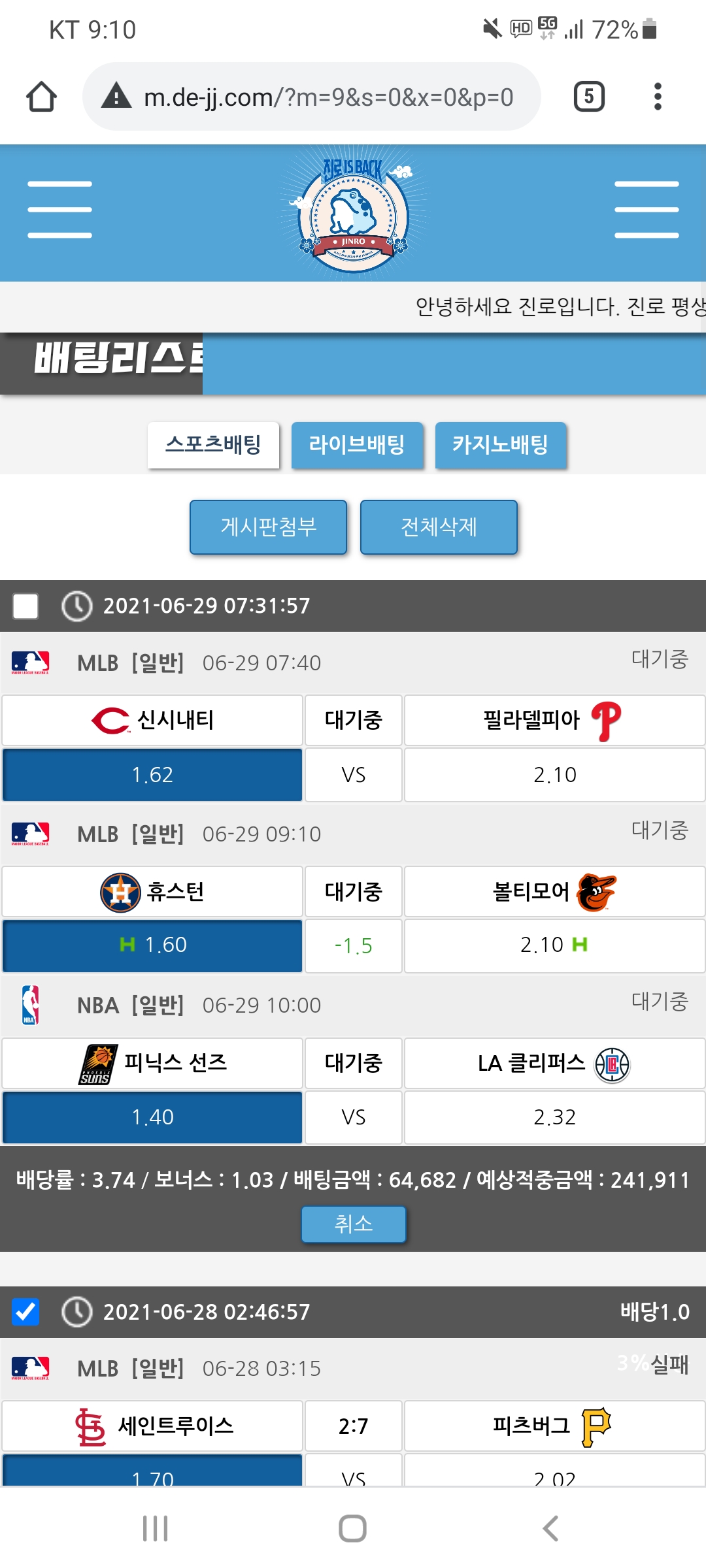This screenshot has width=706, height=1568.
Task: Uncheck the box for the 2021-06-28 02:46:57 bet
Action: (25, 1311)
